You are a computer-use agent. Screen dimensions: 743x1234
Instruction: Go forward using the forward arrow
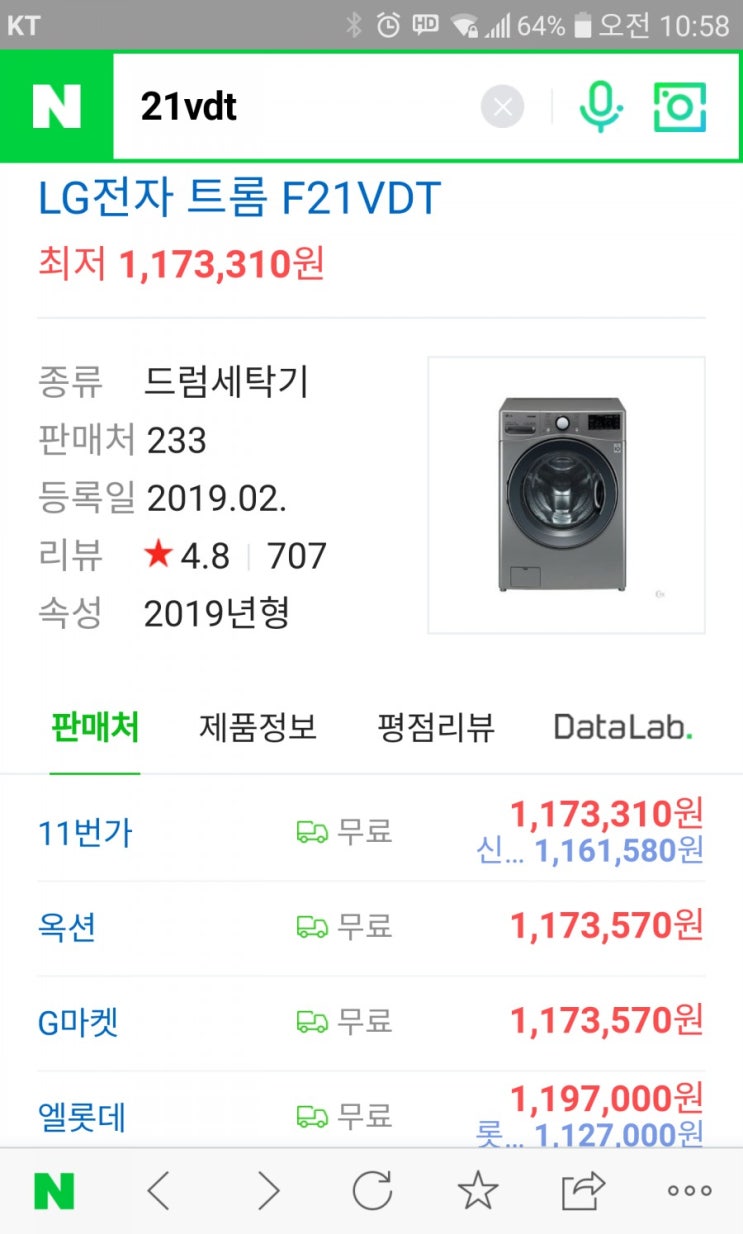point(266,1190)
